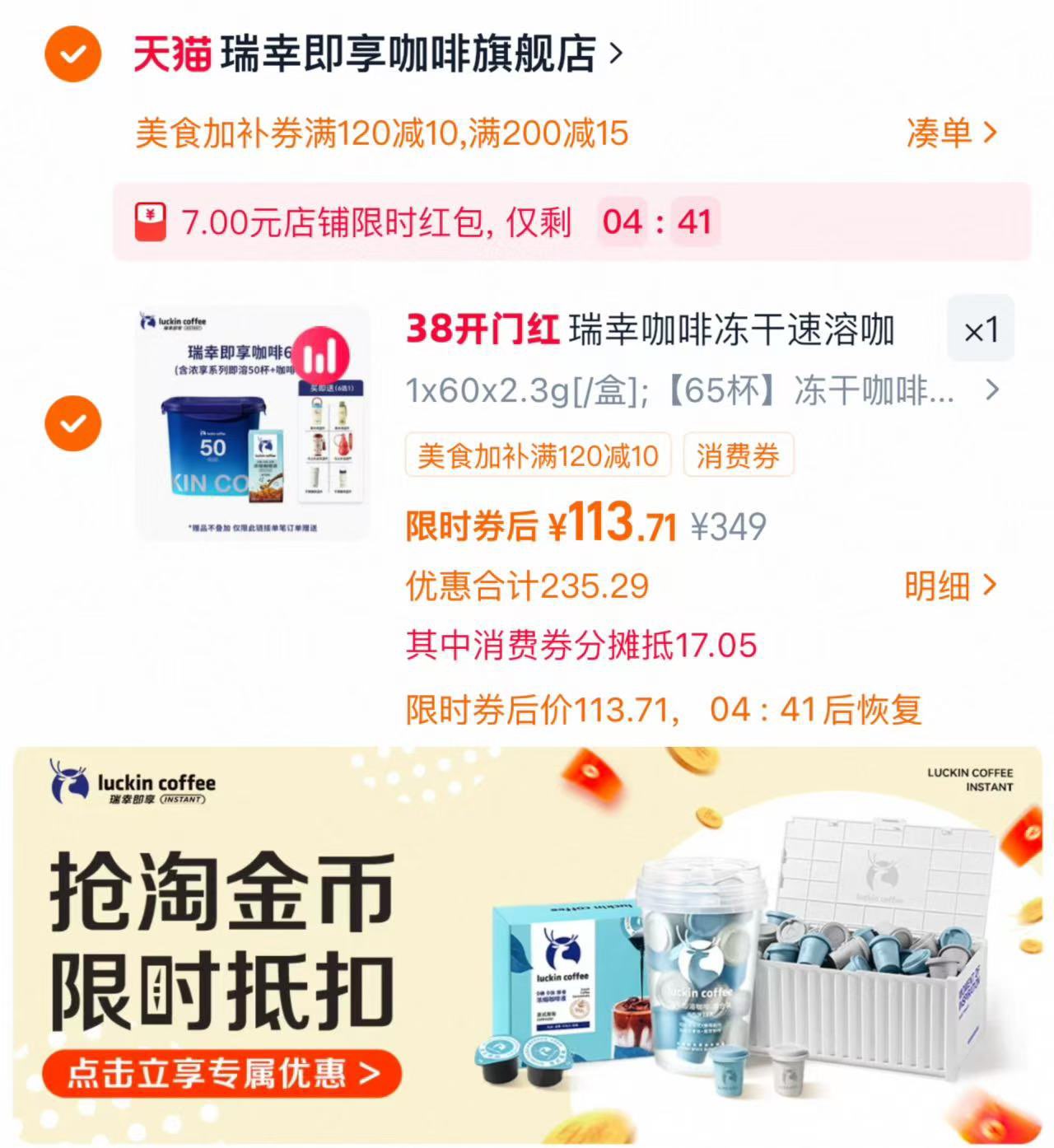Deselect the 瑞幸咖啡冻干速溶 item checkbox

[73, 424]
